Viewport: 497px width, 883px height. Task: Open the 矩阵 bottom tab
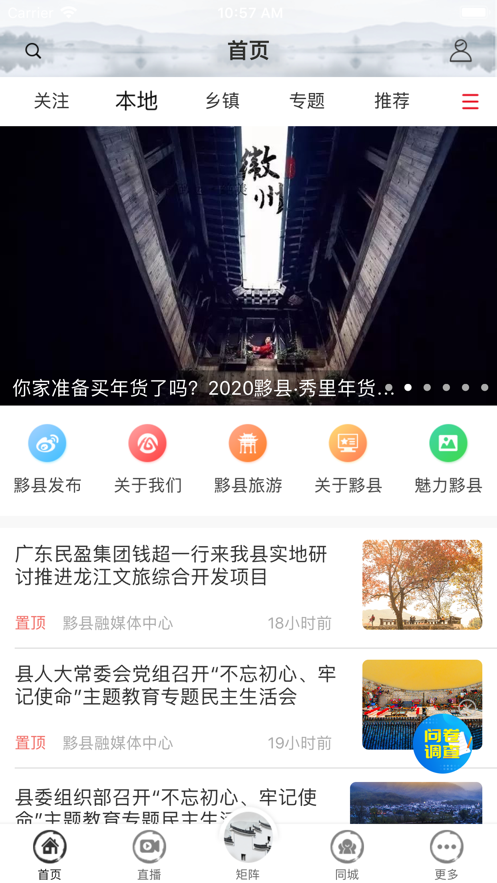(x=248, y=846)
